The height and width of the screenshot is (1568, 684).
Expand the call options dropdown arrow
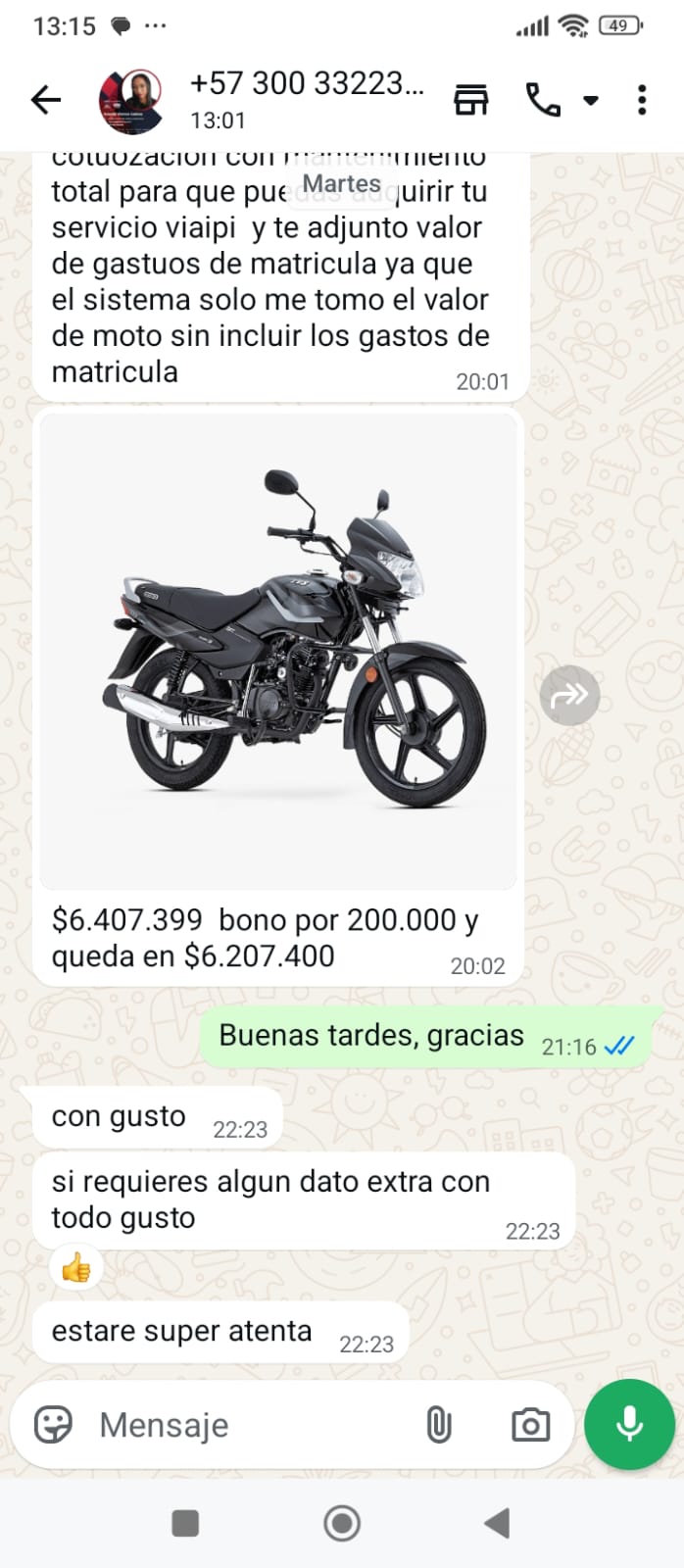(591, 100)
